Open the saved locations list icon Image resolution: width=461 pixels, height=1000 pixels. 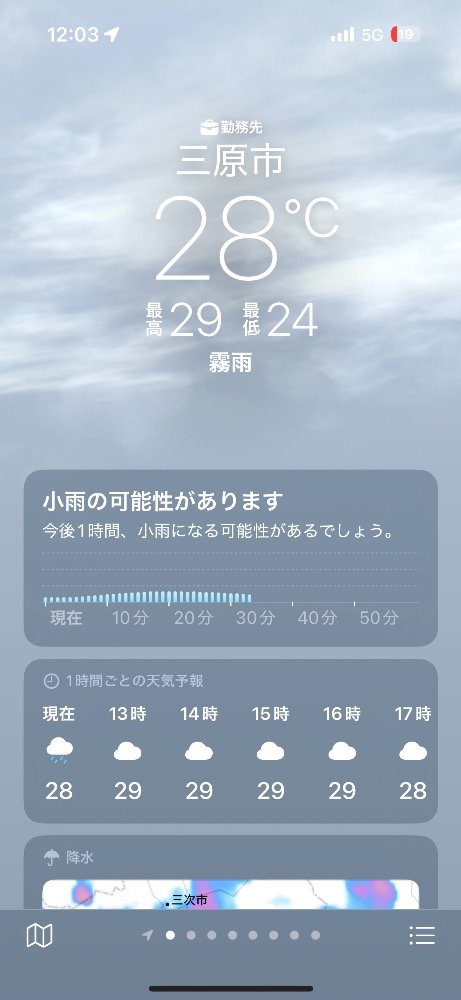click(x=422, y=935)
